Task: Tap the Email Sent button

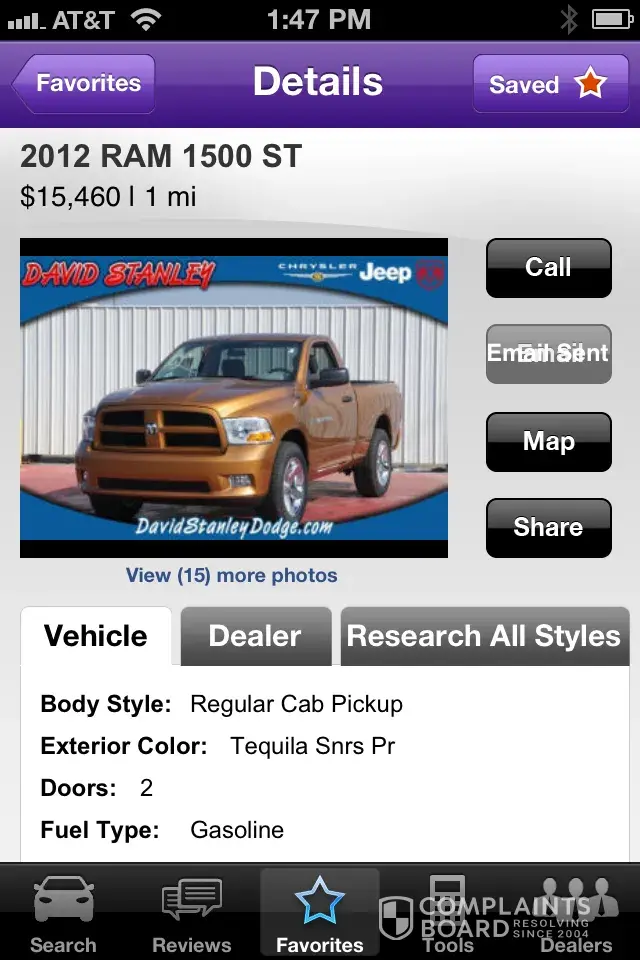Action: (x=548, y=354)
